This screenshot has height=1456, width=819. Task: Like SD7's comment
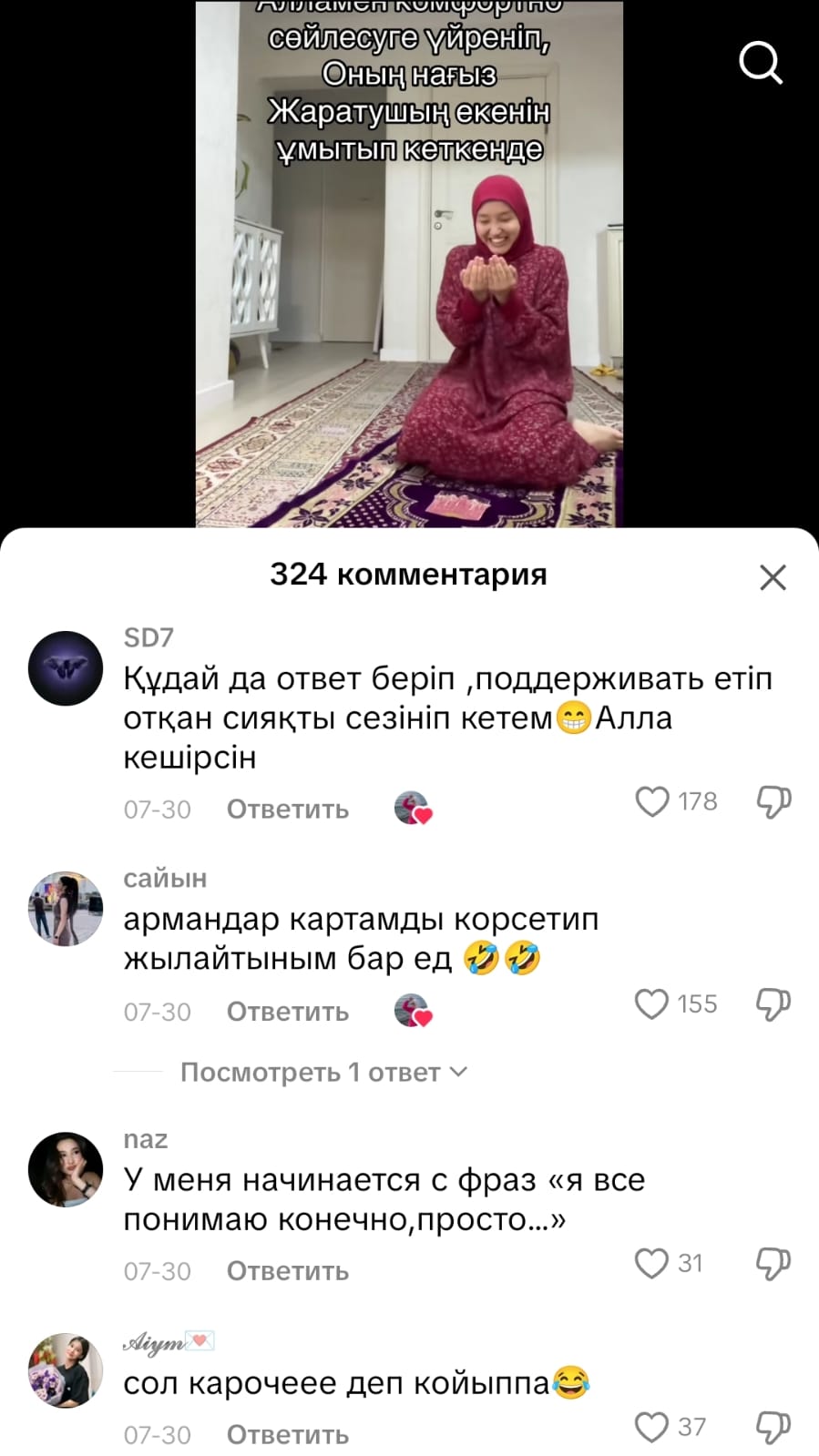pyautogui.click(x=651, y=801)
